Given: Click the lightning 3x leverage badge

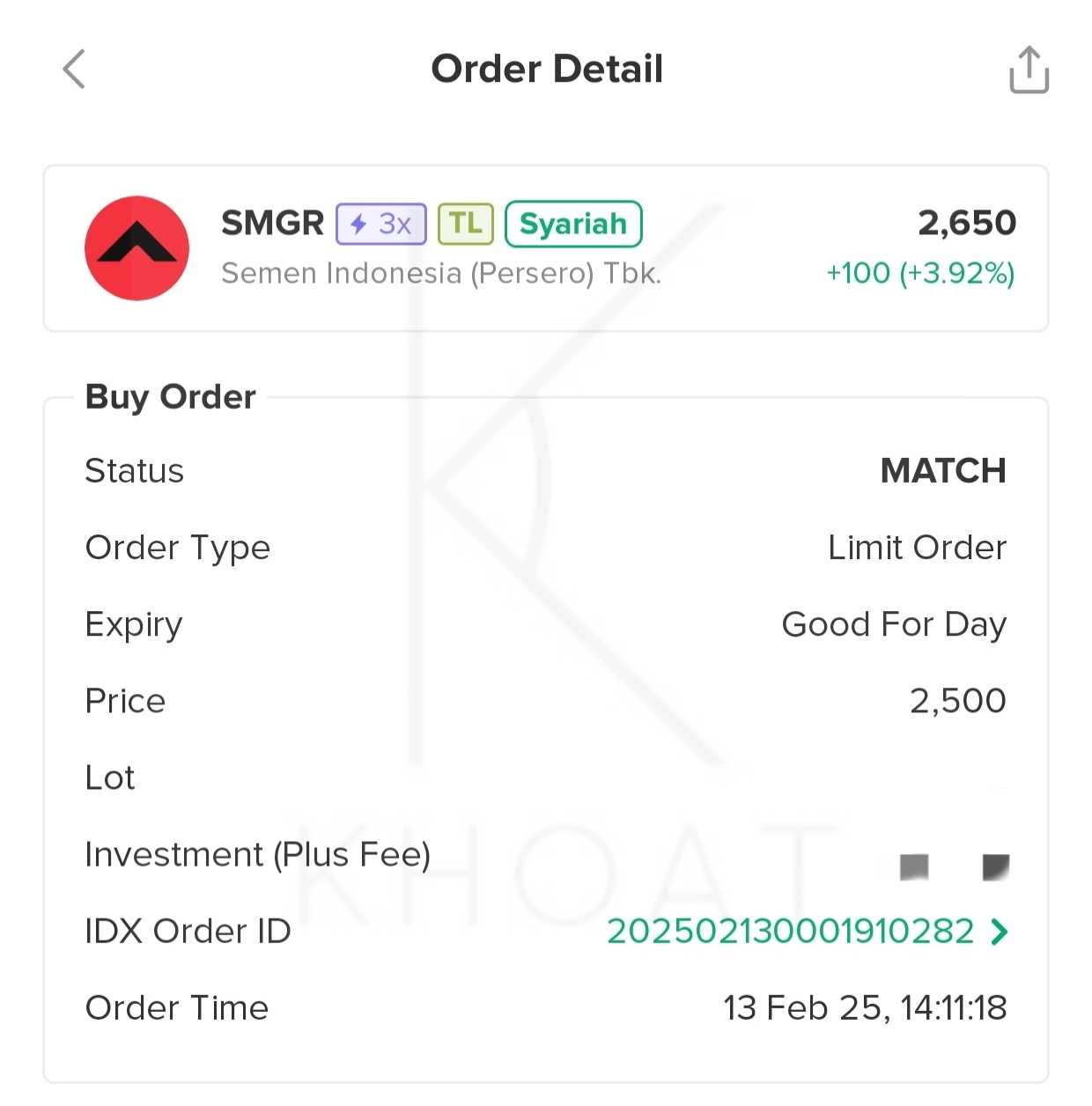Looking at the screenshot, I should point(380,224).
